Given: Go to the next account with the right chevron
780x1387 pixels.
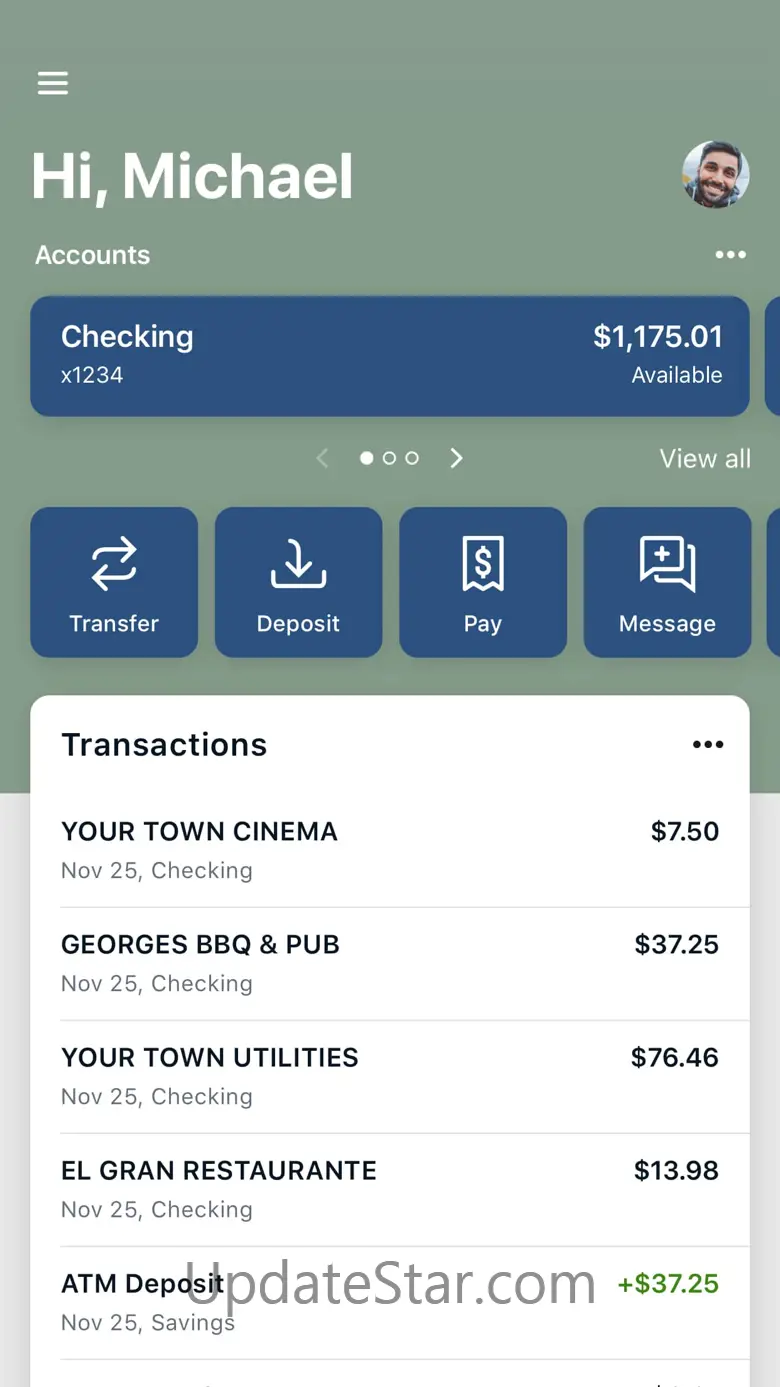Looking at the screenshot, I should (x=456, y=458).
